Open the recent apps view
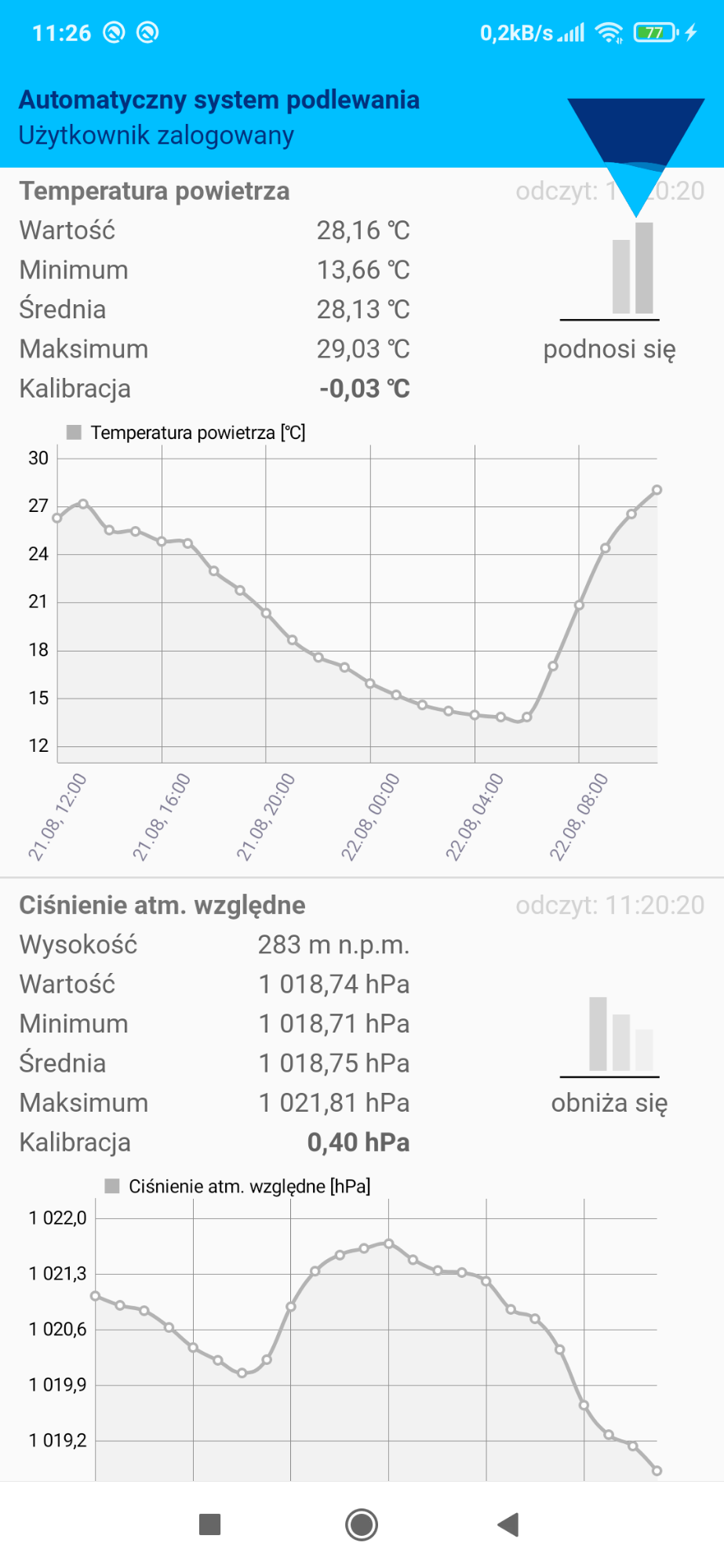Viewport: 724px width, 1568px height. (210, 1525)
